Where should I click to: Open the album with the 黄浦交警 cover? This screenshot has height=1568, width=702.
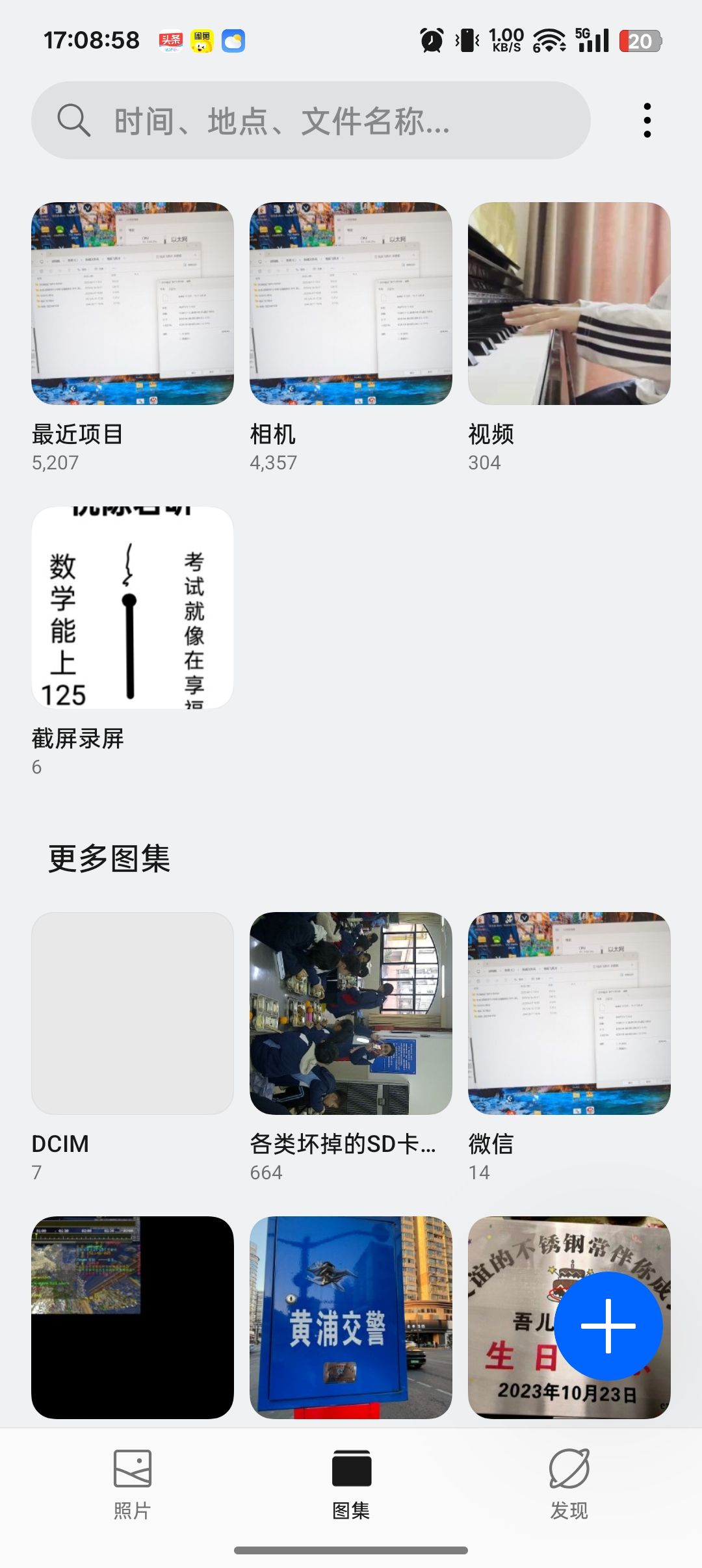(x=351, y=1317)
